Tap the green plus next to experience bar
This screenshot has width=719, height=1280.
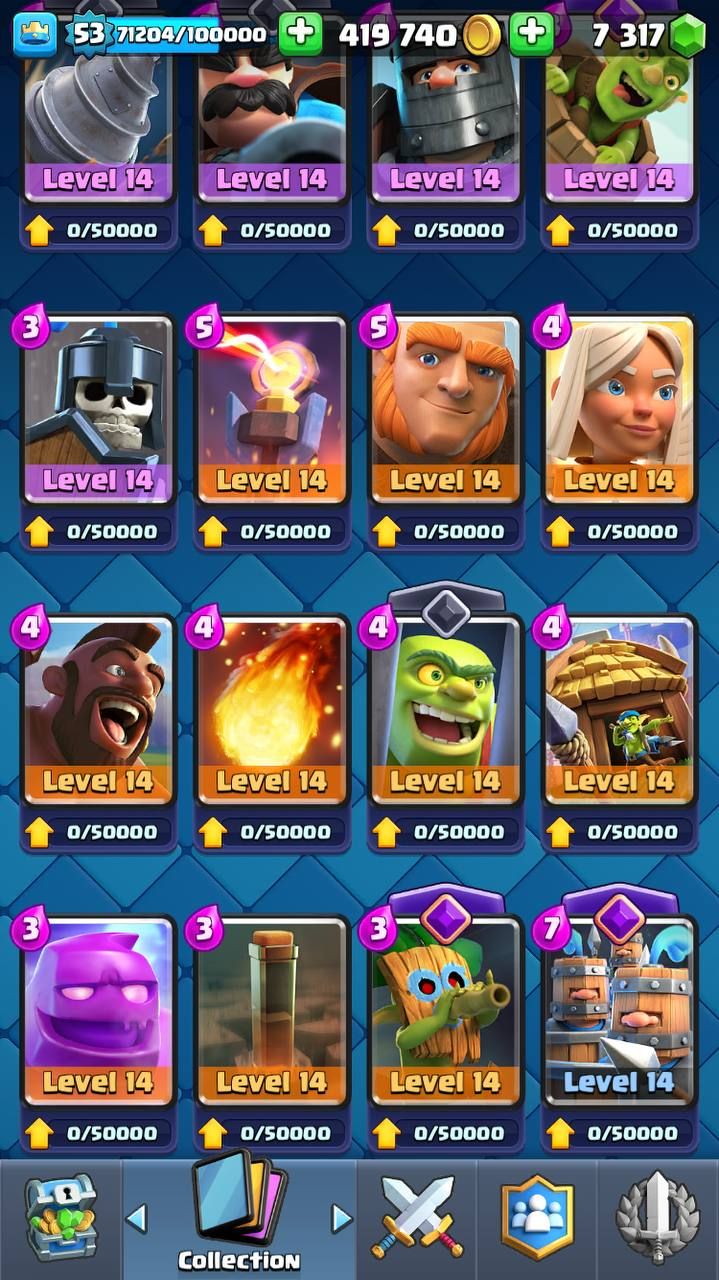300,35
